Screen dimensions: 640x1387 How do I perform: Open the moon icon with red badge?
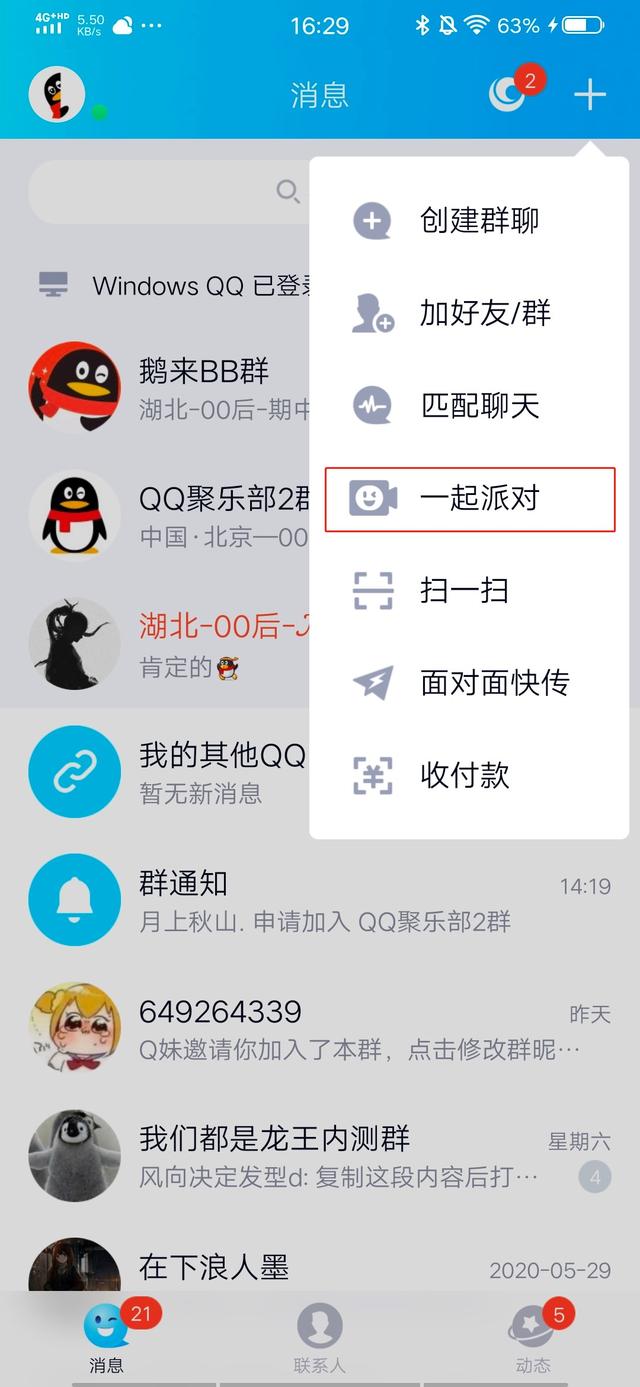pos(510,93)
